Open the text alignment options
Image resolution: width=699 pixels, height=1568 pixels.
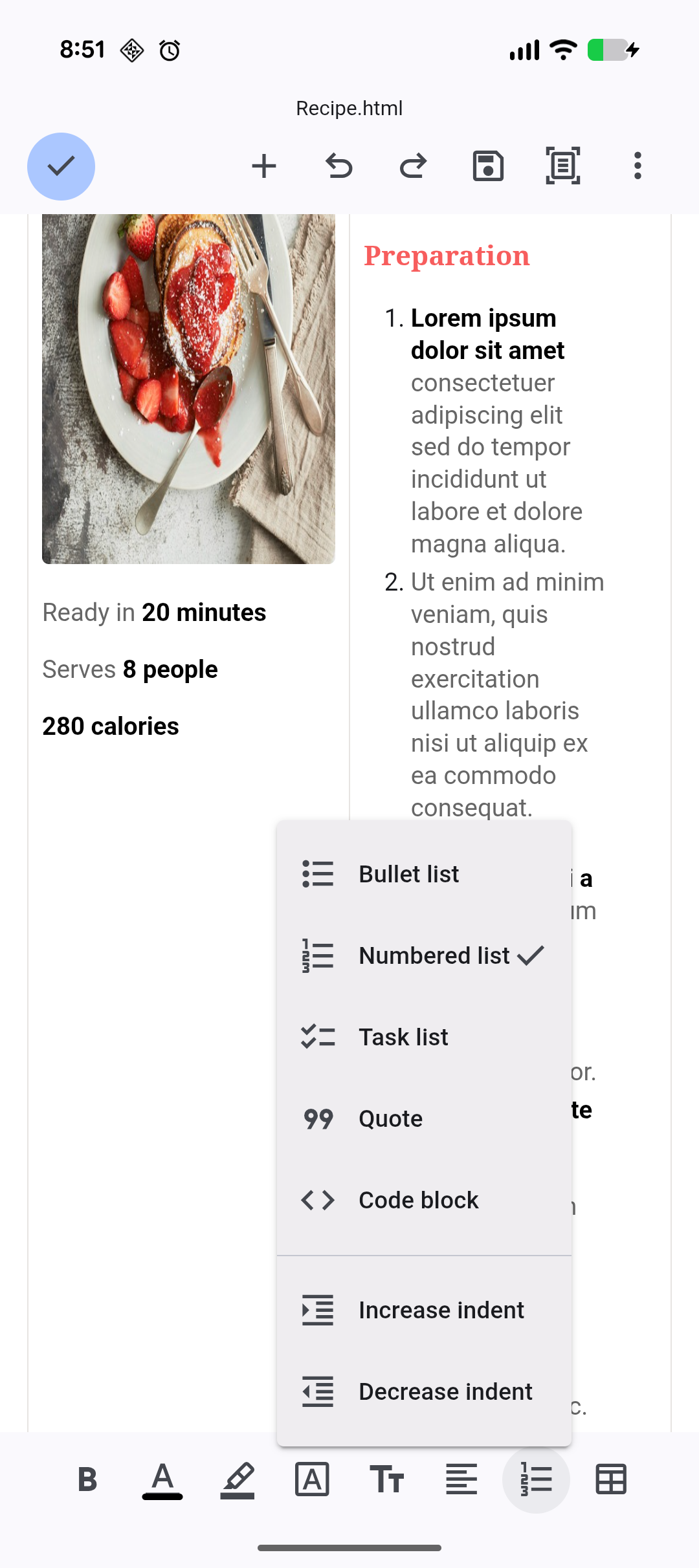(x=461, y=1479)
